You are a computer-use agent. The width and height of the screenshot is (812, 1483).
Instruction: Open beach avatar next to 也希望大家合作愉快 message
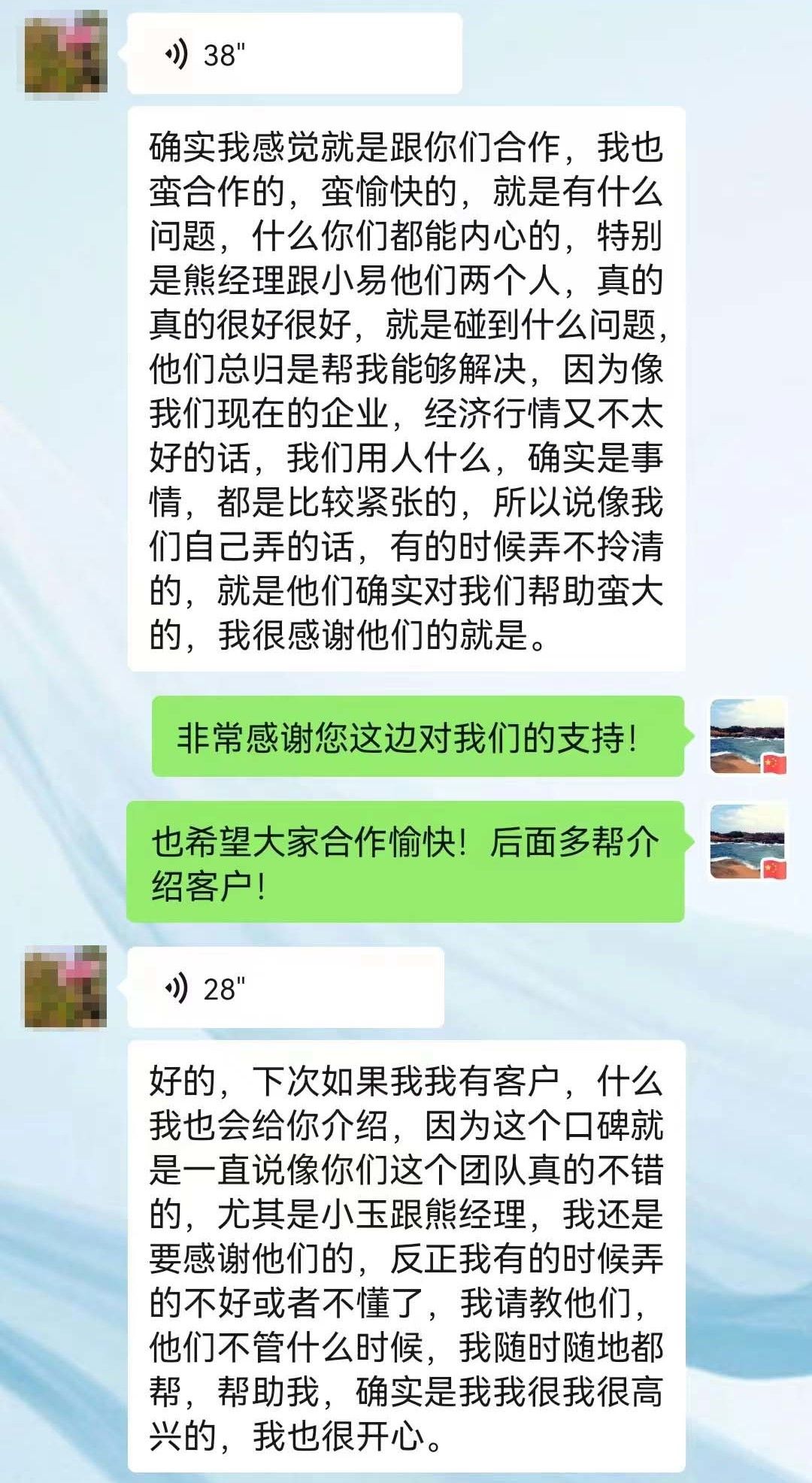(x=747, y=842)
